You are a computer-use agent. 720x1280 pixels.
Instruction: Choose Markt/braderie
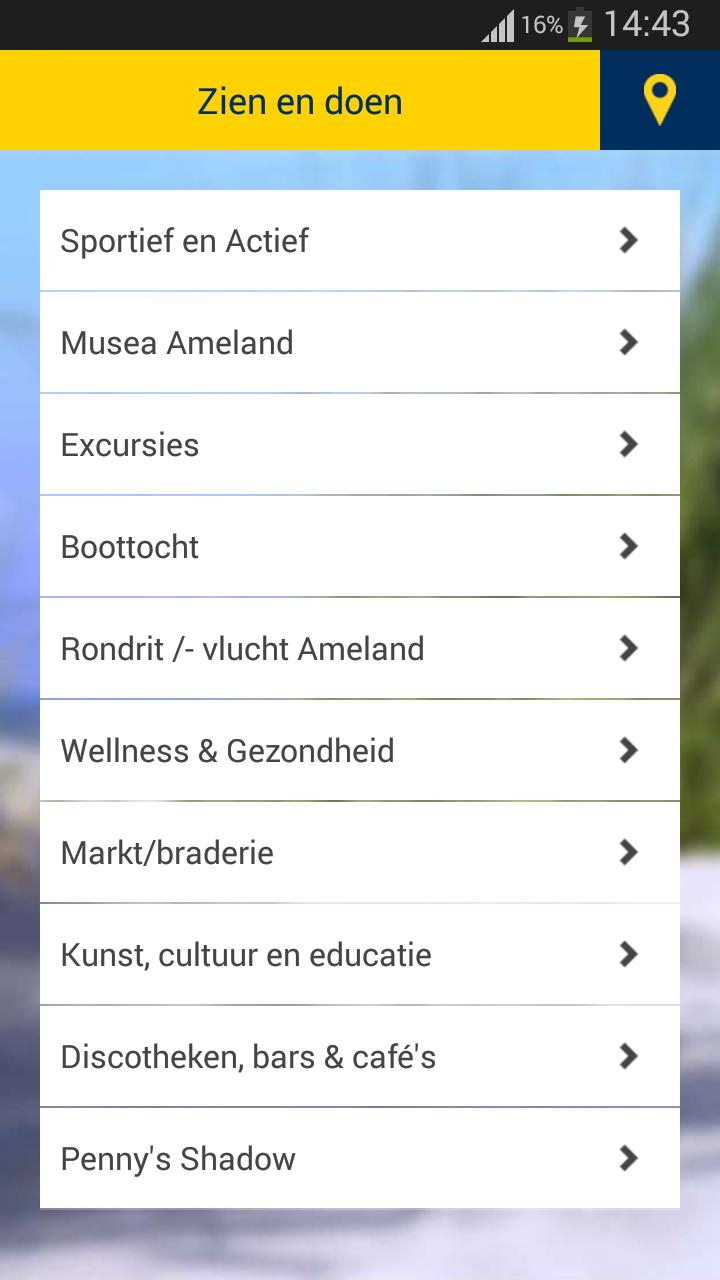pyautogui.click(x=360, y=853)
